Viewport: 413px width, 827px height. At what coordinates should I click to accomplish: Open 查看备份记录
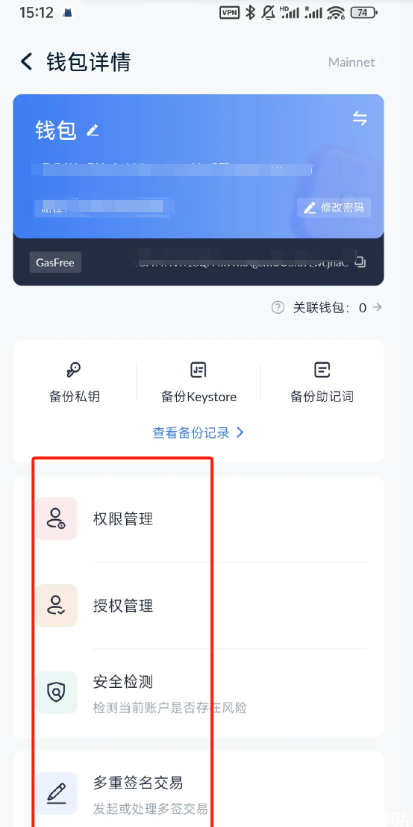pyautogui.click(x=198, y=433)
